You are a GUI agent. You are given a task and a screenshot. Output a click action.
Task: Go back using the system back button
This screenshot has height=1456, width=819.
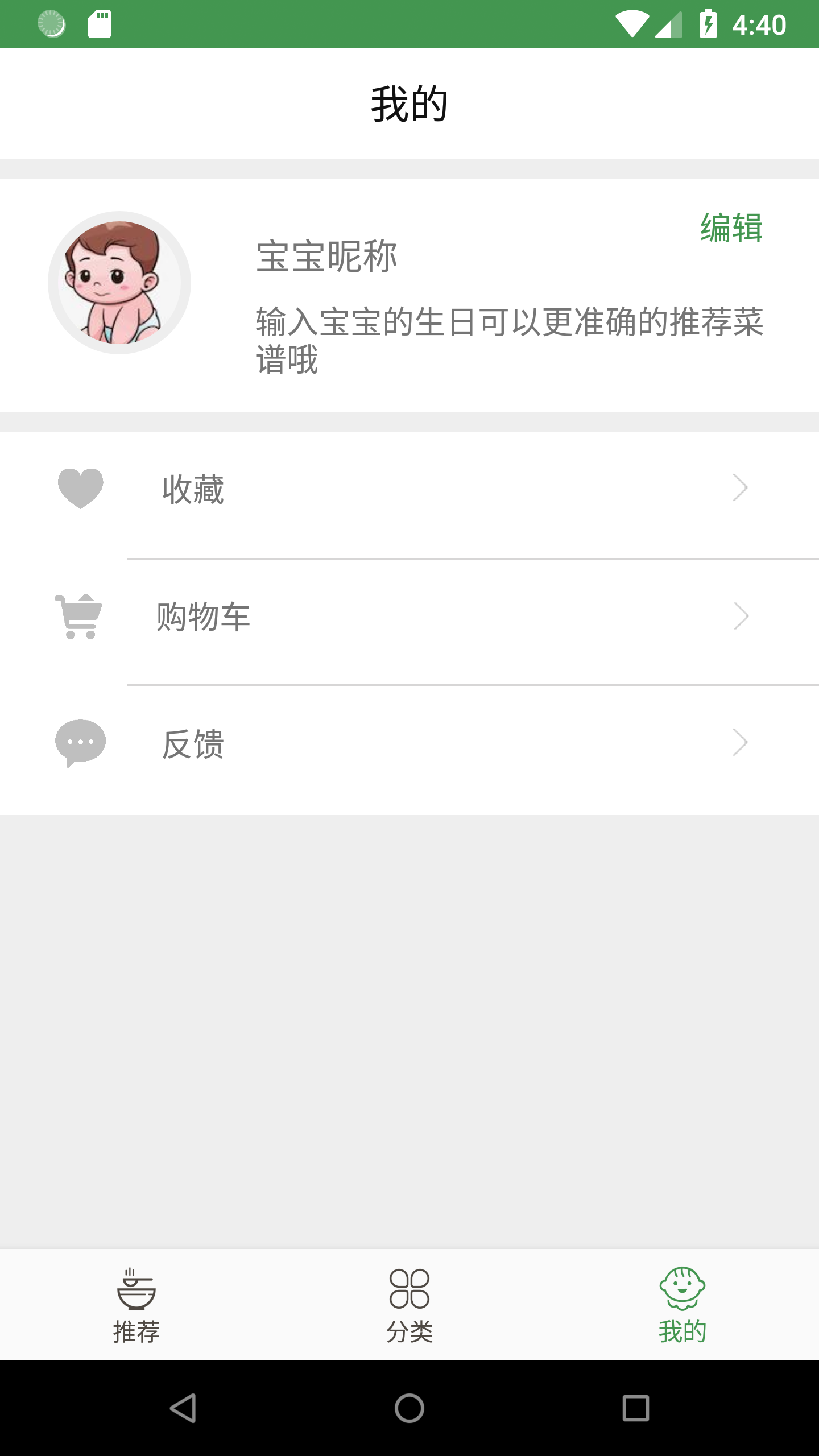[183, 1408]
